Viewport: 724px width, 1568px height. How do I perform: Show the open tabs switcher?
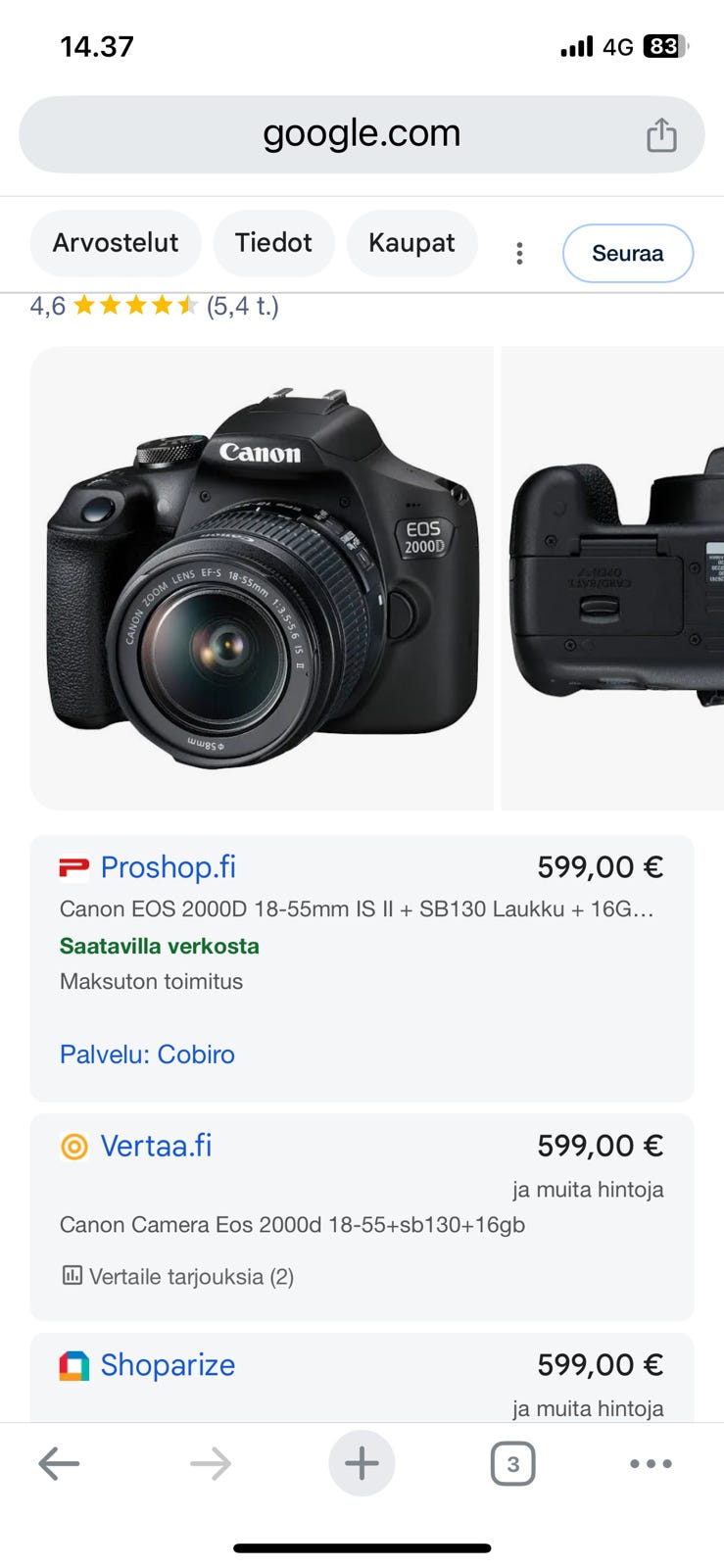coord(512,1464)
